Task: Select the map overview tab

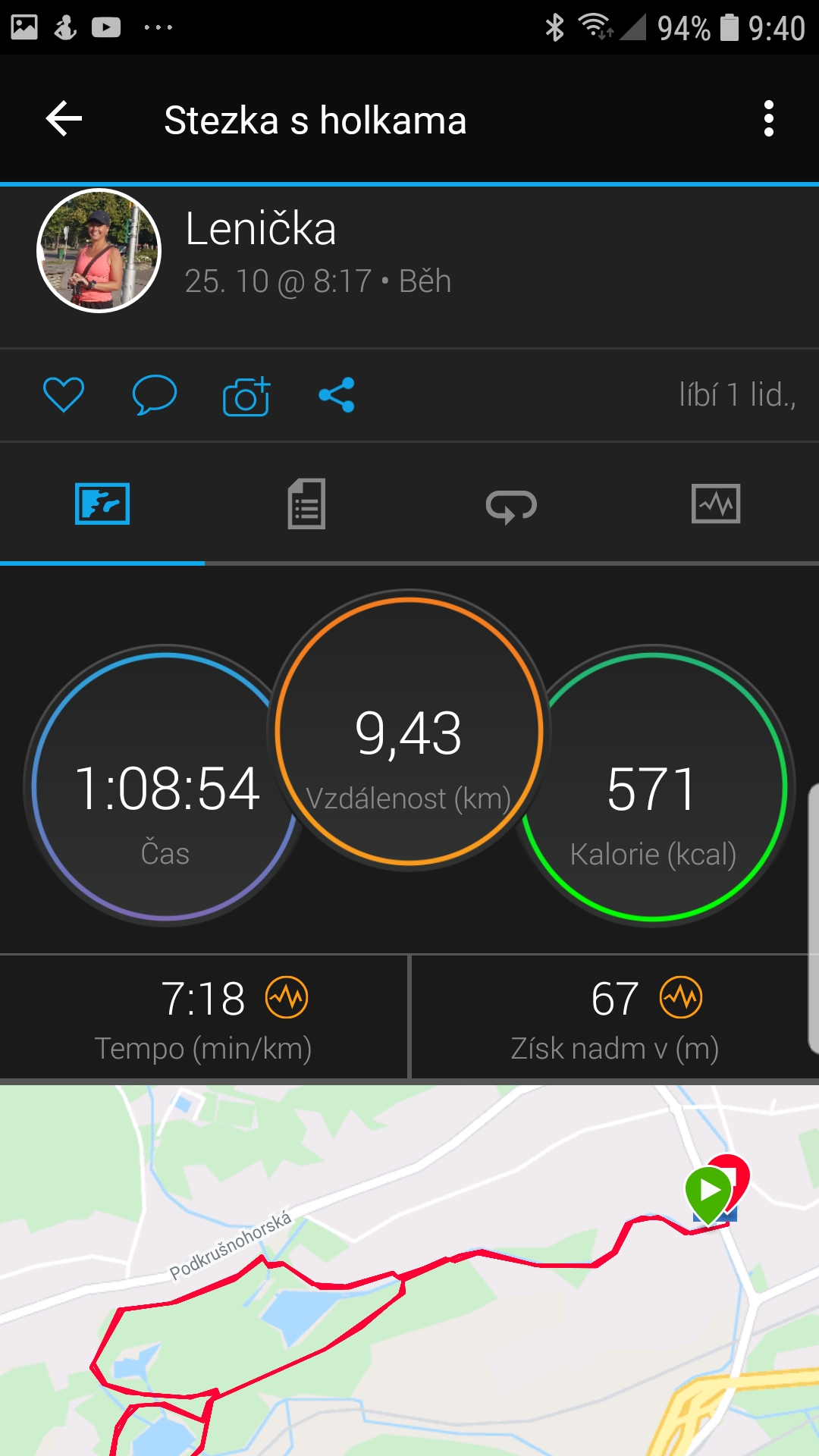Action: 102,504
